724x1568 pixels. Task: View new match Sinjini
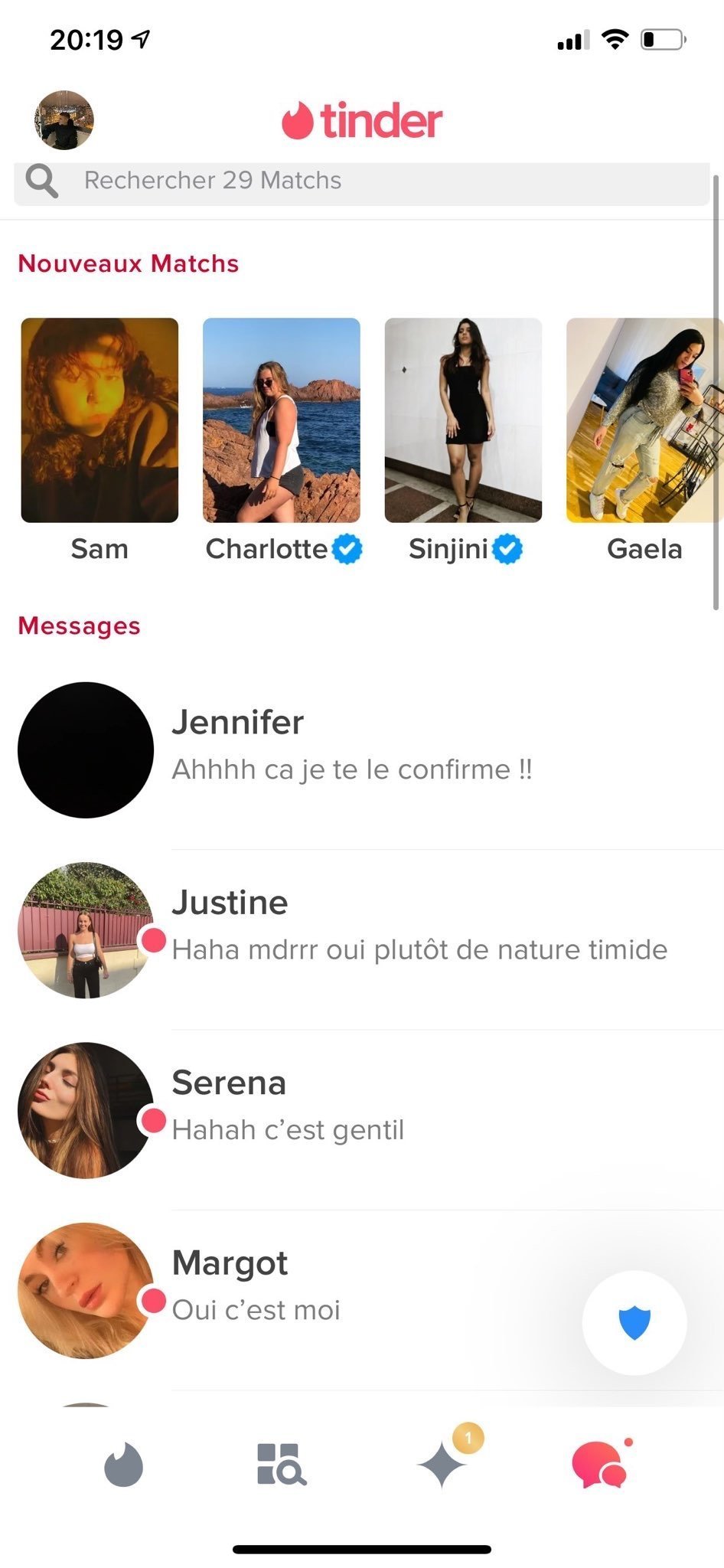pos(463,420)
